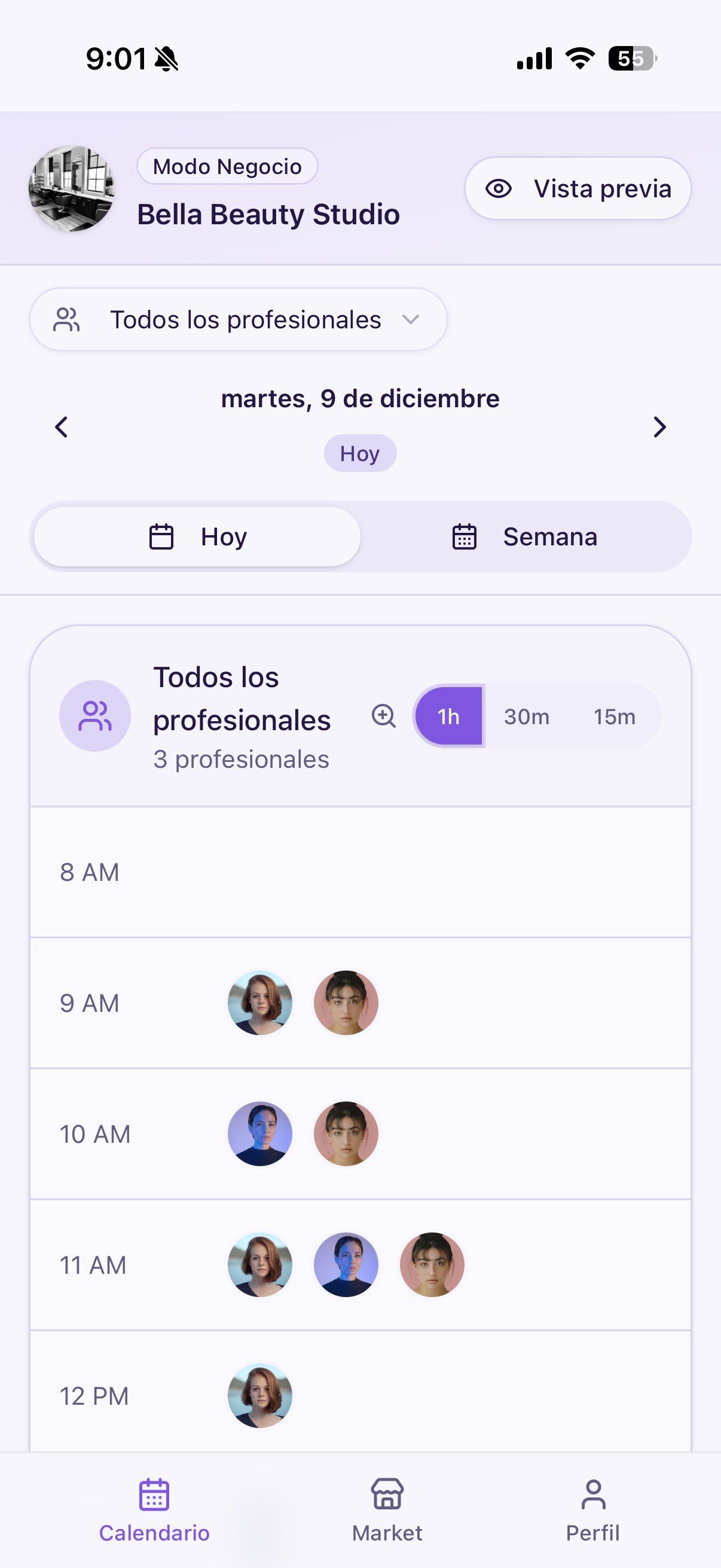
Task: Tap the Hoy badge under the date
Action: click(359, 453)
